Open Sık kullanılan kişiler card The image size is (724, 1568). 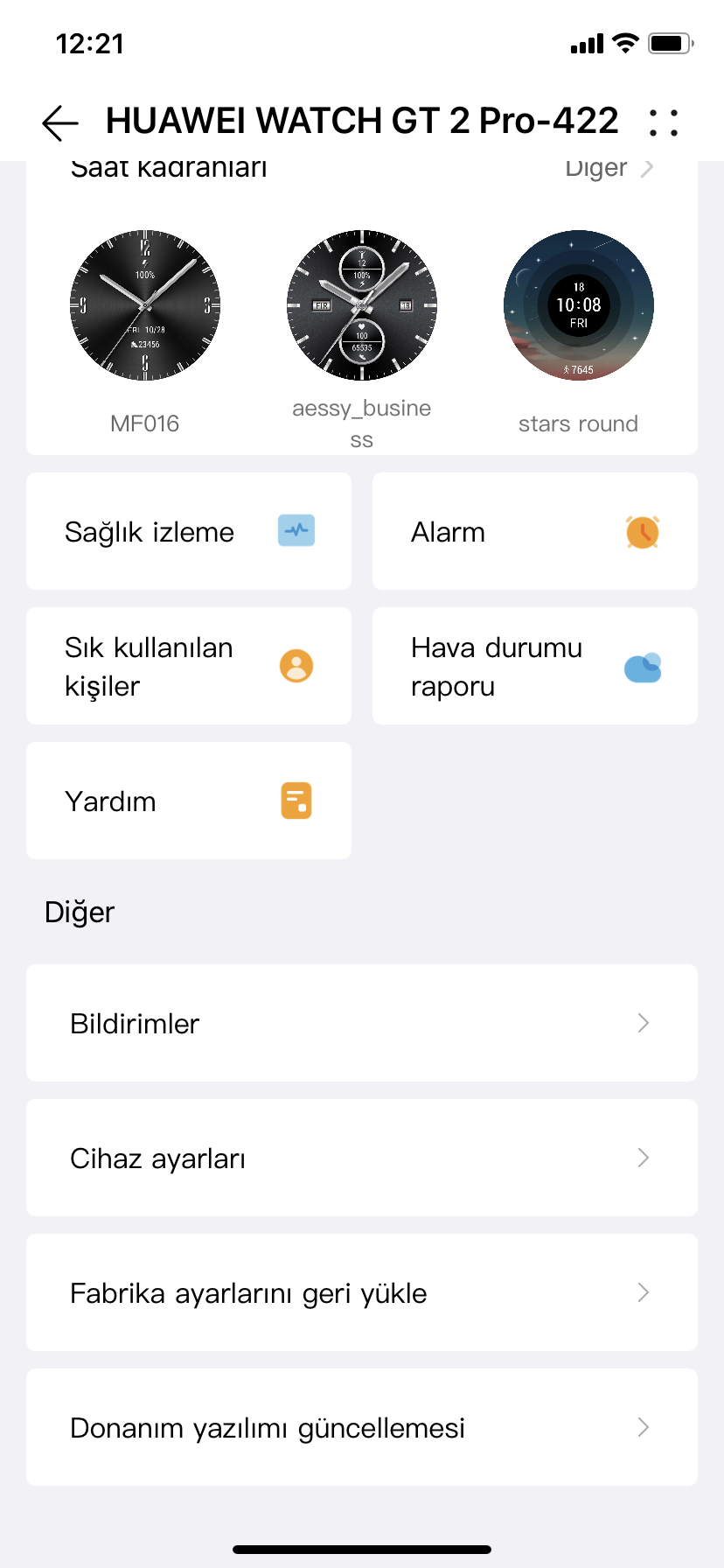point(189,666)
